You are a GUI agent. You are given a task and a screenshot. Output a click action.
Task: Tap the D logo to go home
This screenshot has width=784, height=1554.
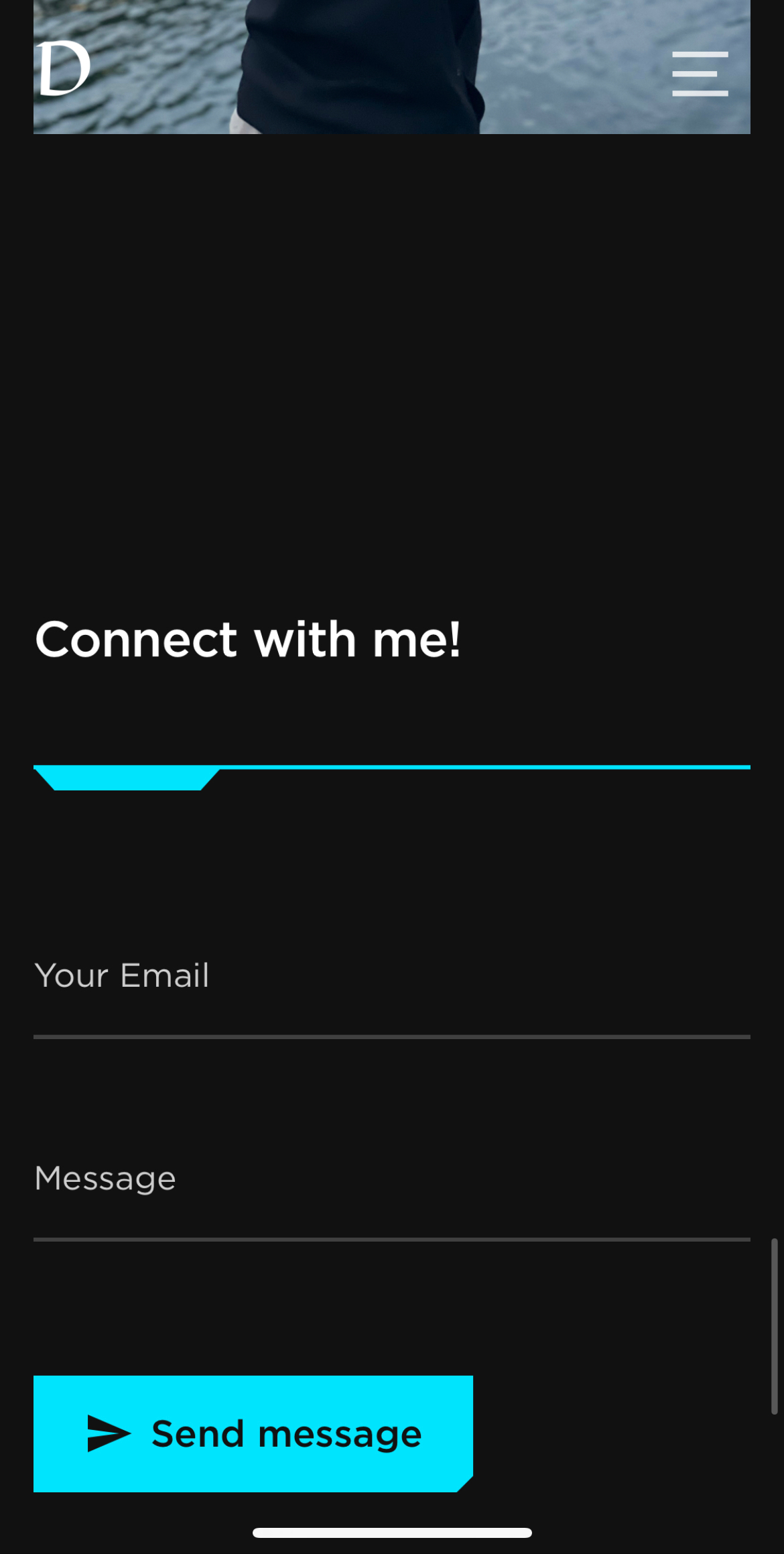(64, 68)
